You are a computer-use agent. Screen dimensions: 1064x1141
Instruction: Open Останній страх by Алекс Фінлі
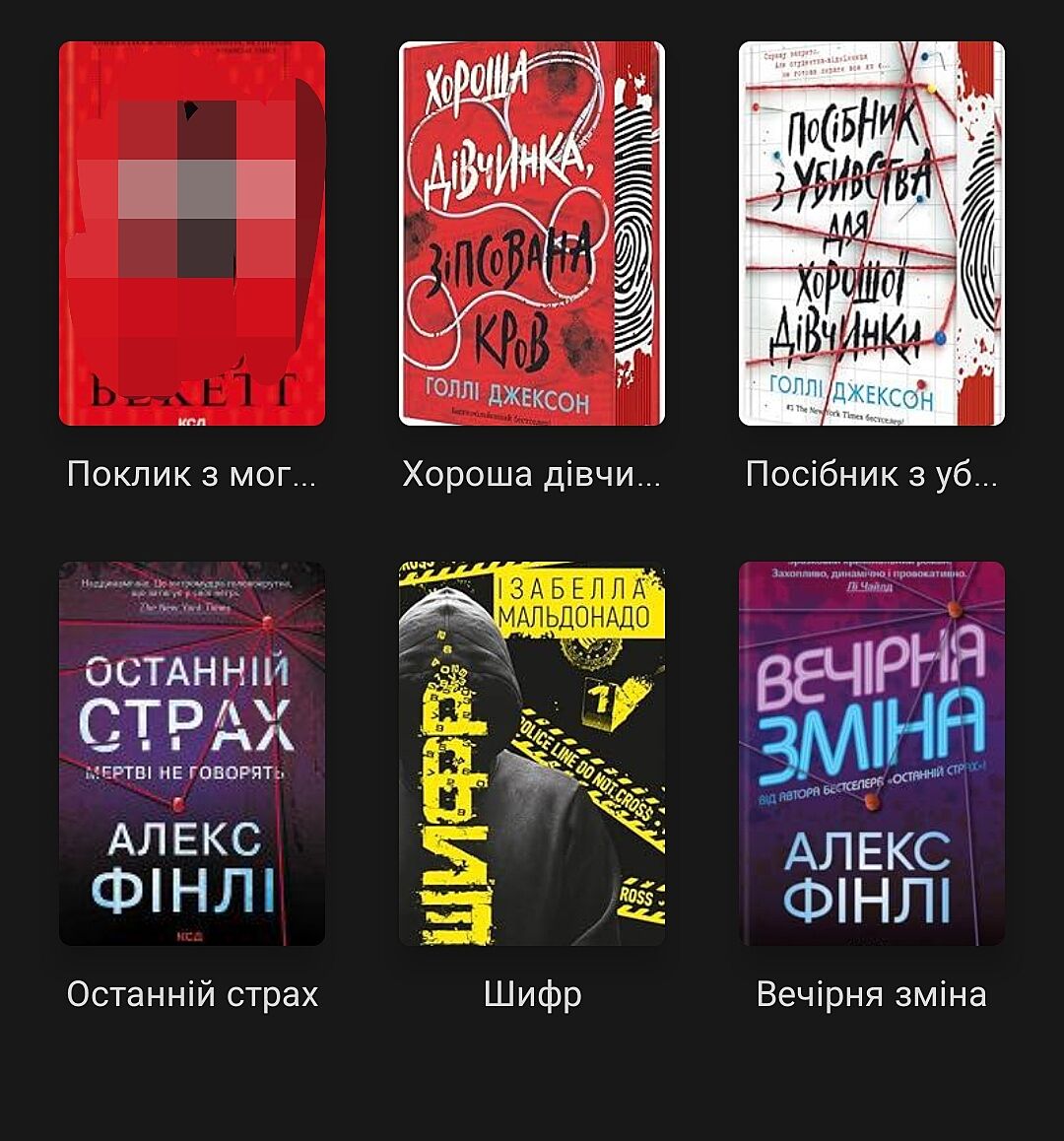[192, 754]
